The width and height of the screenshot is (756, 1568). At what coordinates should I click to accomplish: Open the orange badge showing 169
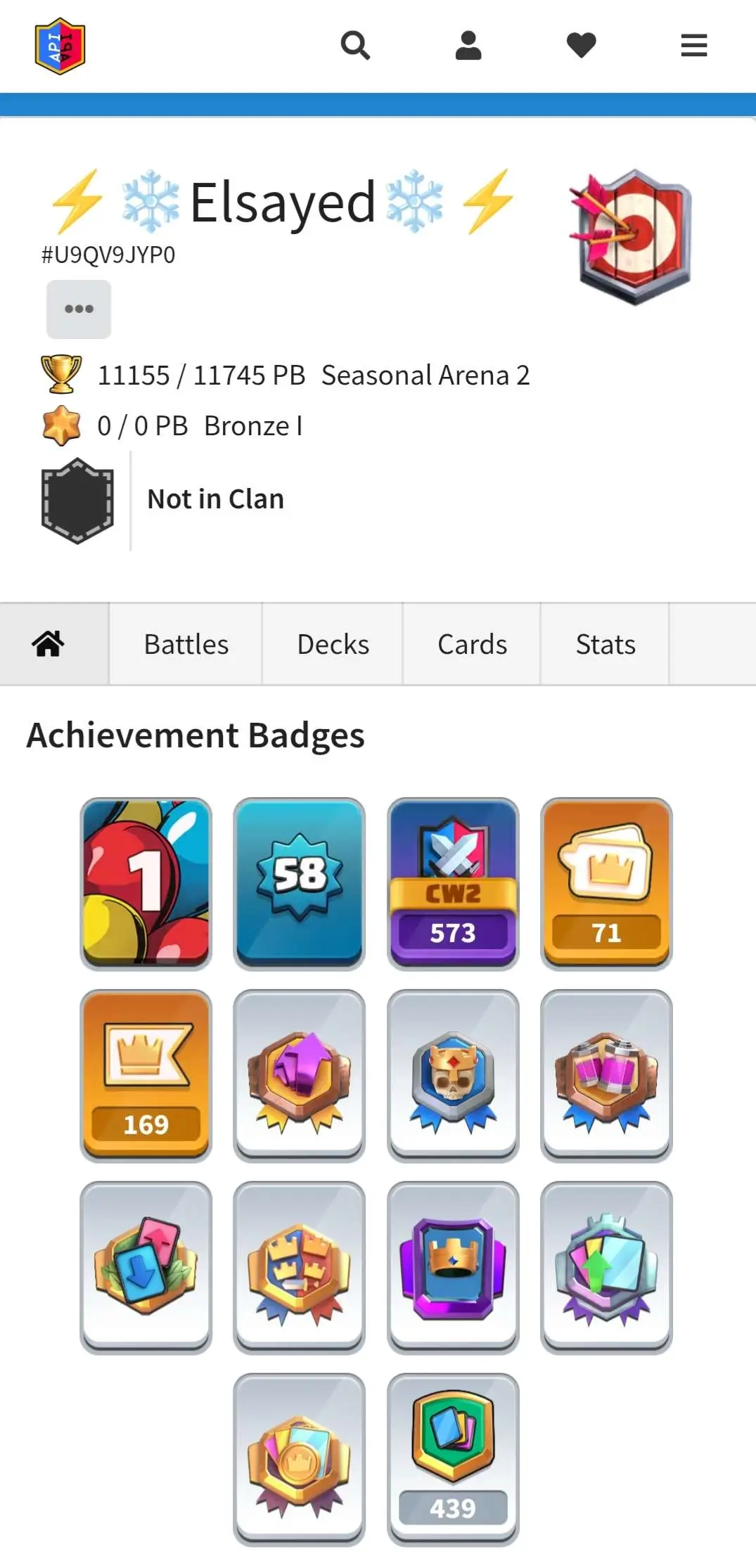point(146,1075)
